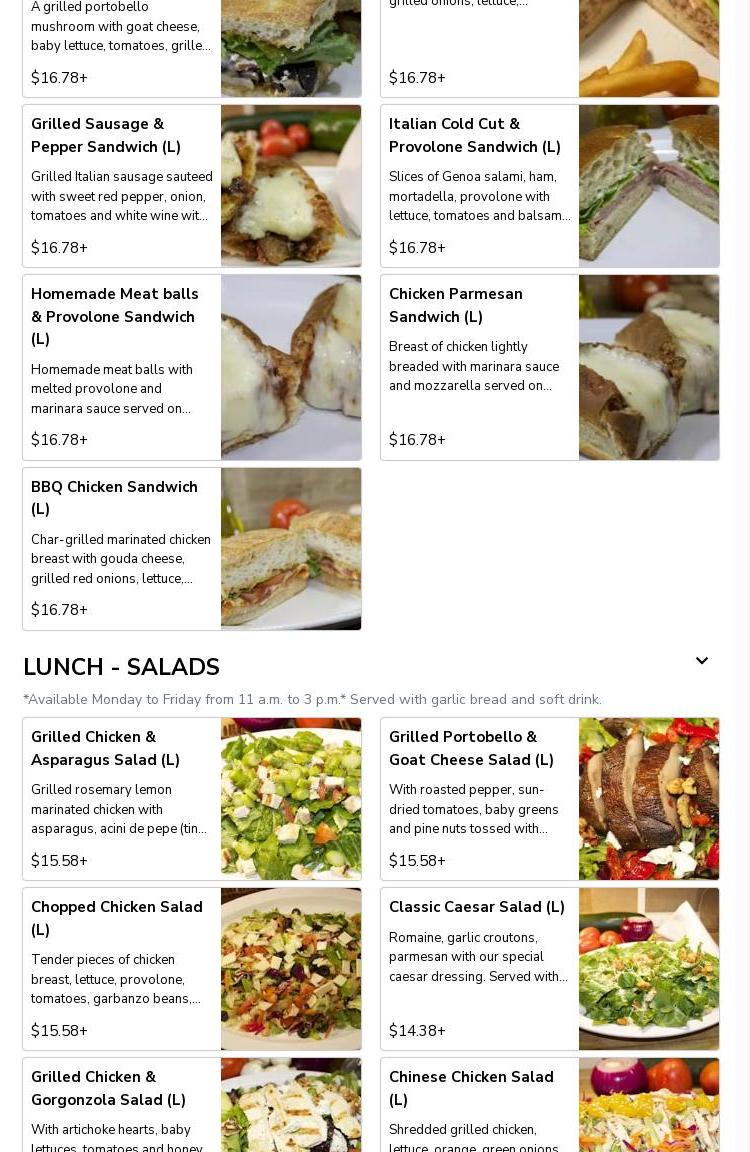
Task: Pick the Classic Caesar Salad card
Action: (x=550, y=968)
